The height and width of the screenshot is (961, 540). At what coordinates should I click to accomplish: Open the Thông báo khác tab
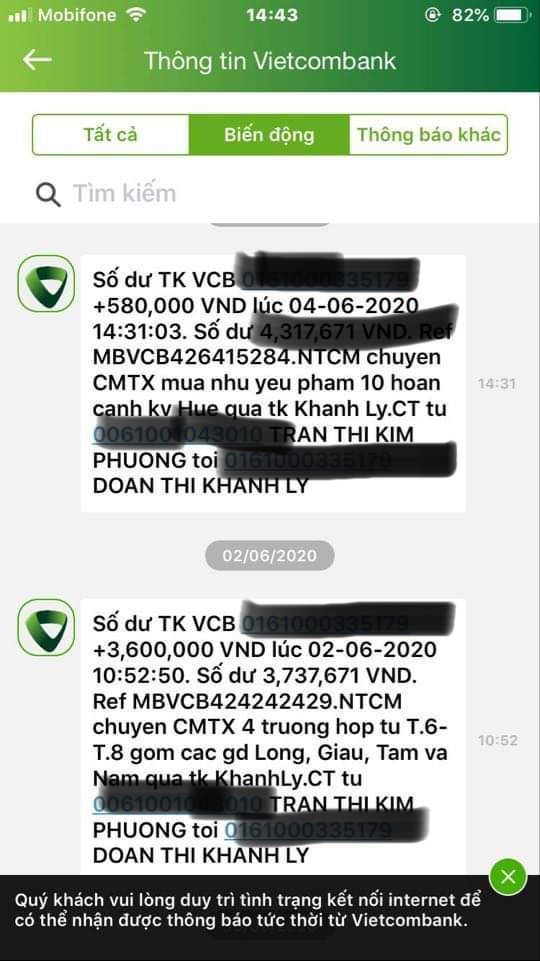pyautogui.click(x=428, y=135)
